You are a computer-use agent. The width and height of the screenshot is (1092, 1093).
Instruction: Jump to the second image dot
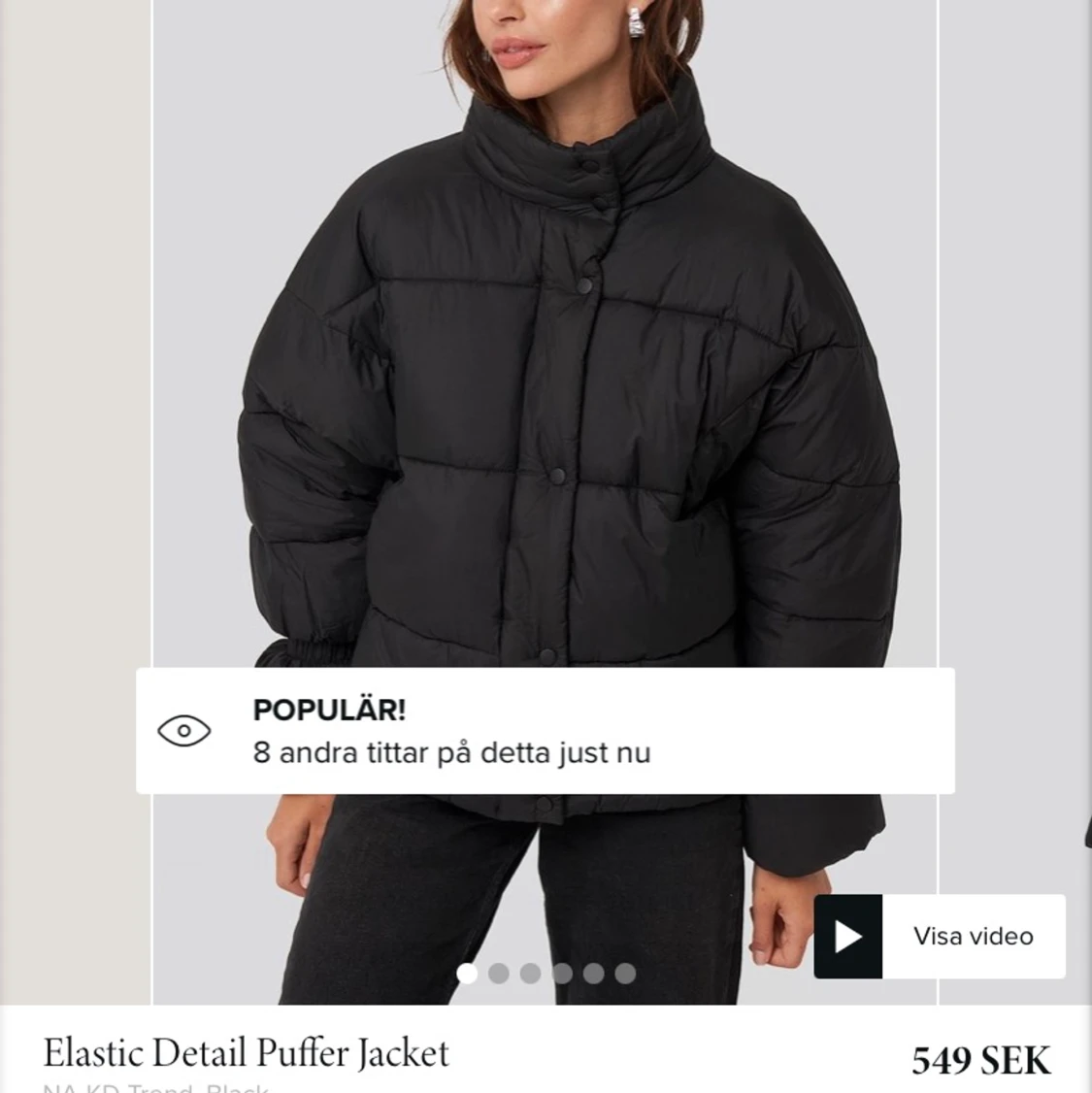tap(499, 973)
